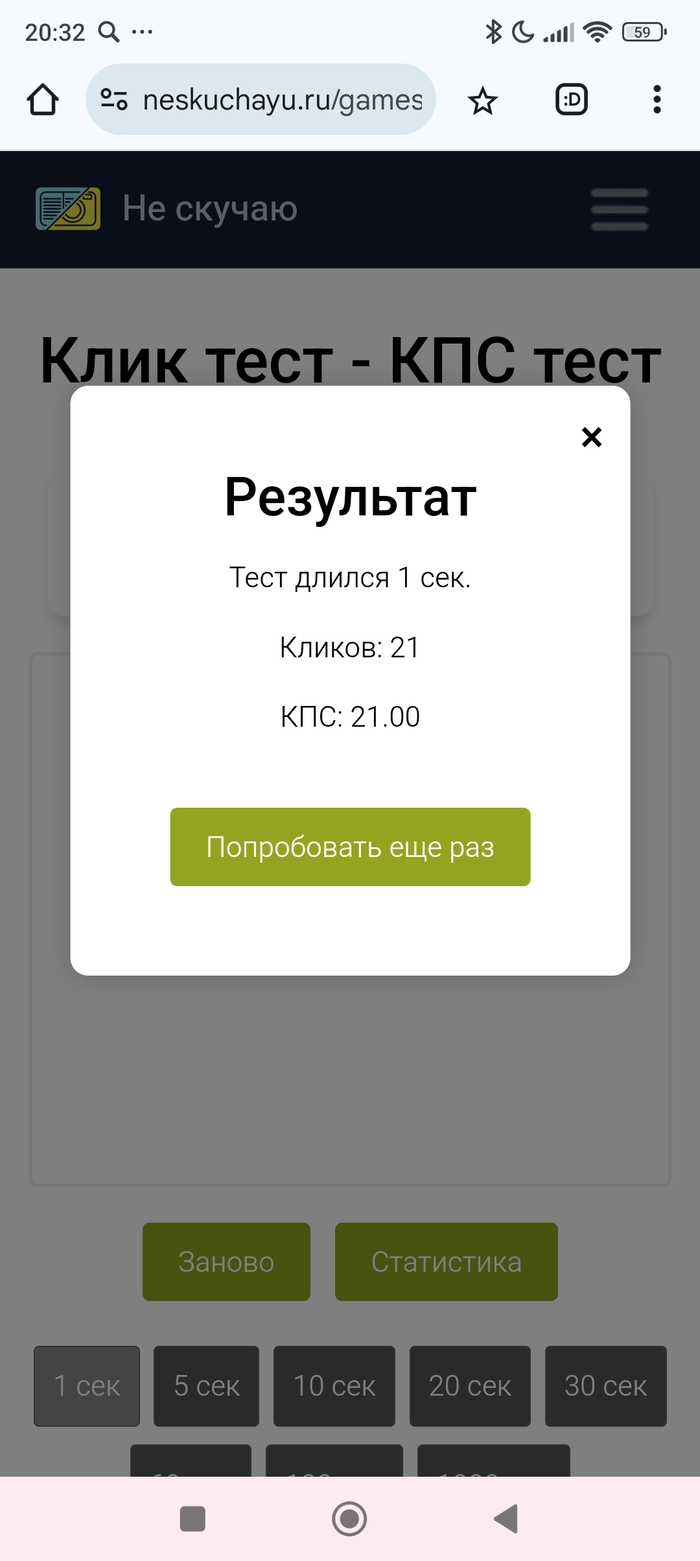Choose the 10 сек test length
Screen dimensions: 700x1561
(x=334, y=1386)
